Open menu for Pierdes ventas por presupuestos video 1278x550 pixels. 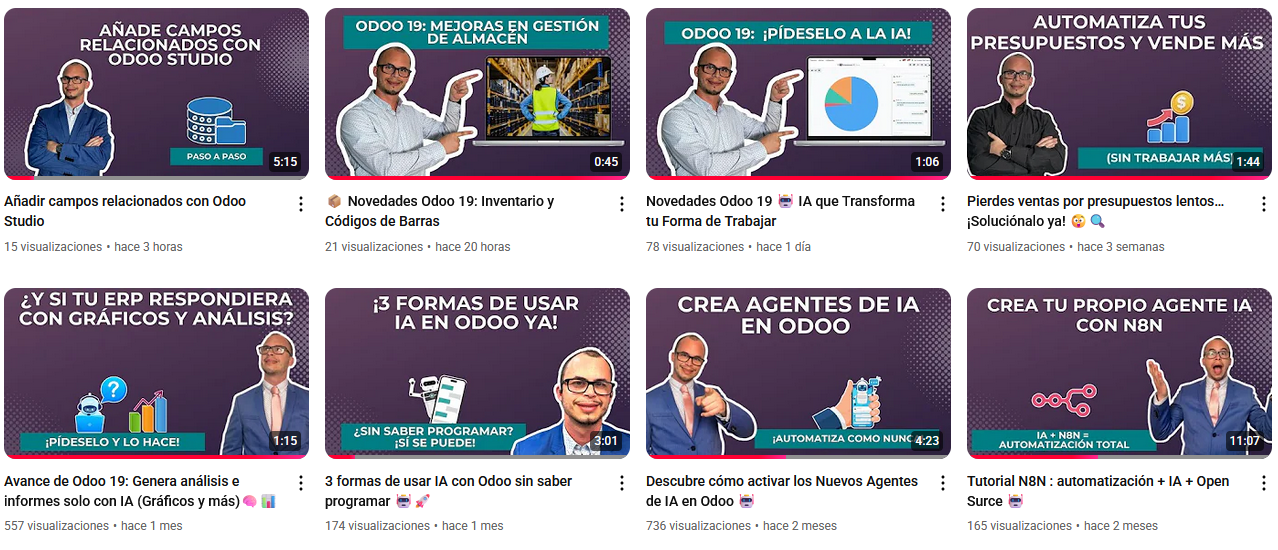tap(1263, 204)
